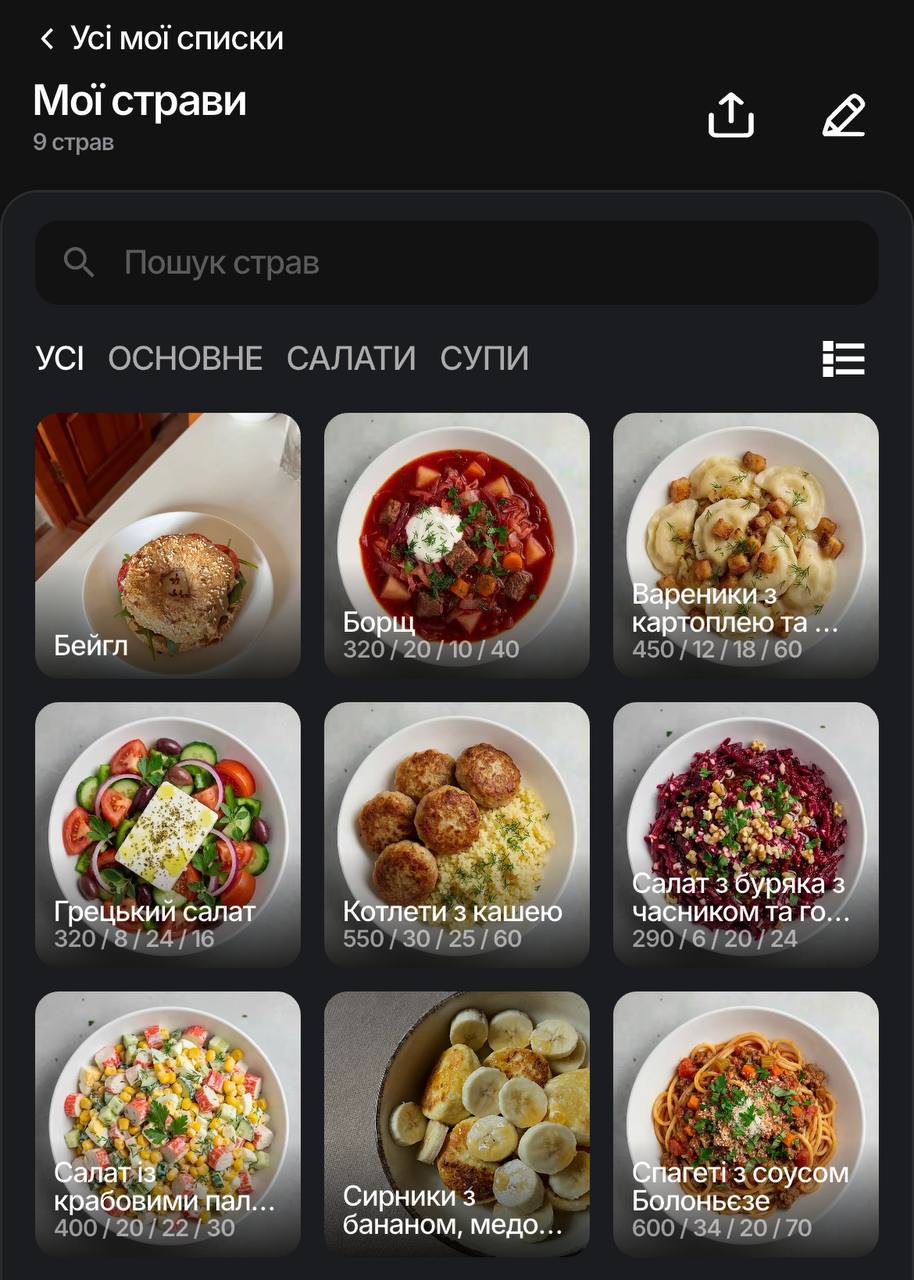Open Салат із крабовими паличками
Screen dimensions: 914x1280
[x=168, y=1120]
